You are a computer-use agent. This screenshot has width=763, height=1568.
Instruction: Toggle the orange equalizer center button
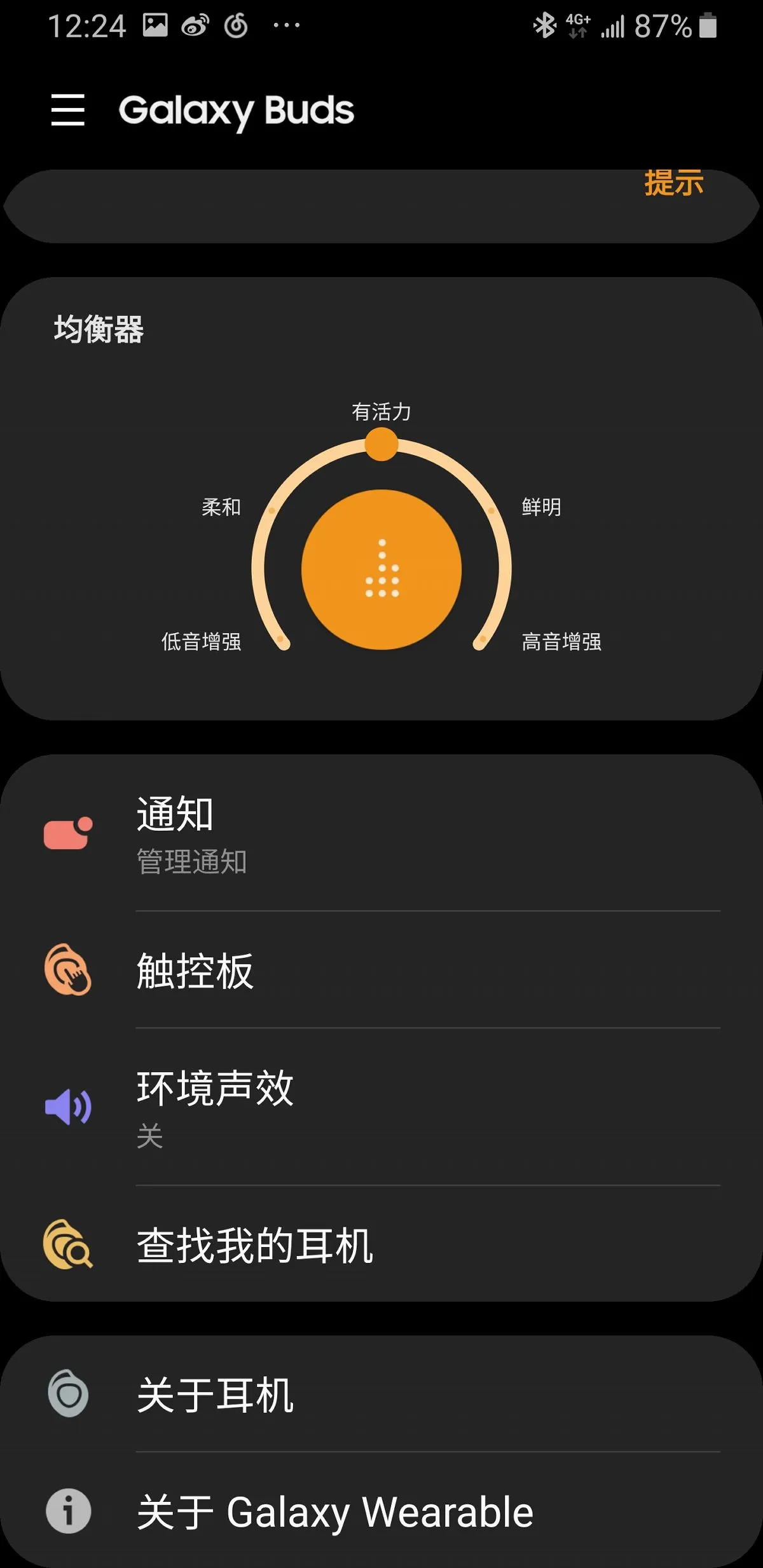point(381,569)
